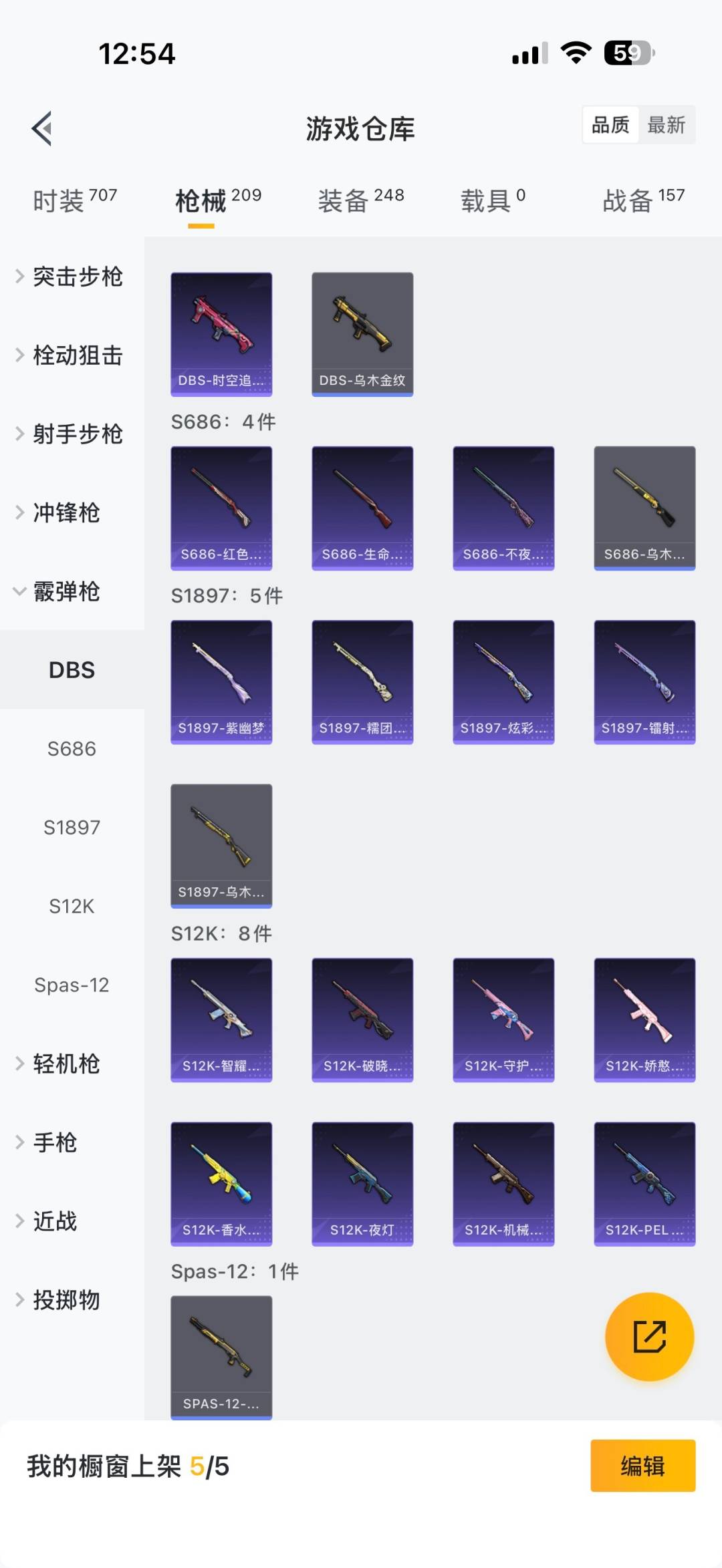This screenshot has height=1568, width=722.
Task: Switch to the 时装 tab
Action: coord(74,200)
